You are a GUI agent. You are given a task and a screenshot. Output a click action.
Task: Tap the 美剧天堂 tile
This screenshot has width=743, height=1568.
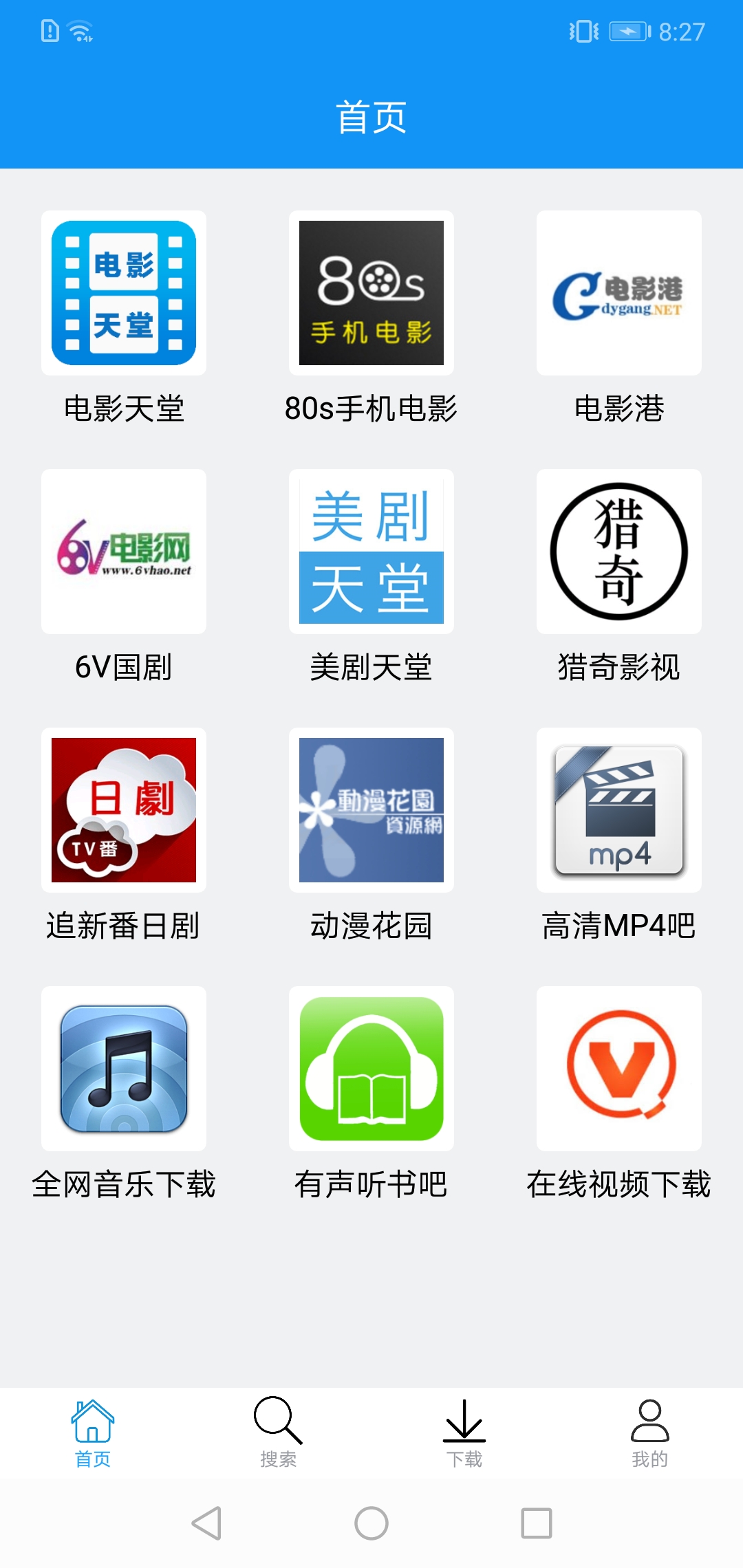point(371,552)
